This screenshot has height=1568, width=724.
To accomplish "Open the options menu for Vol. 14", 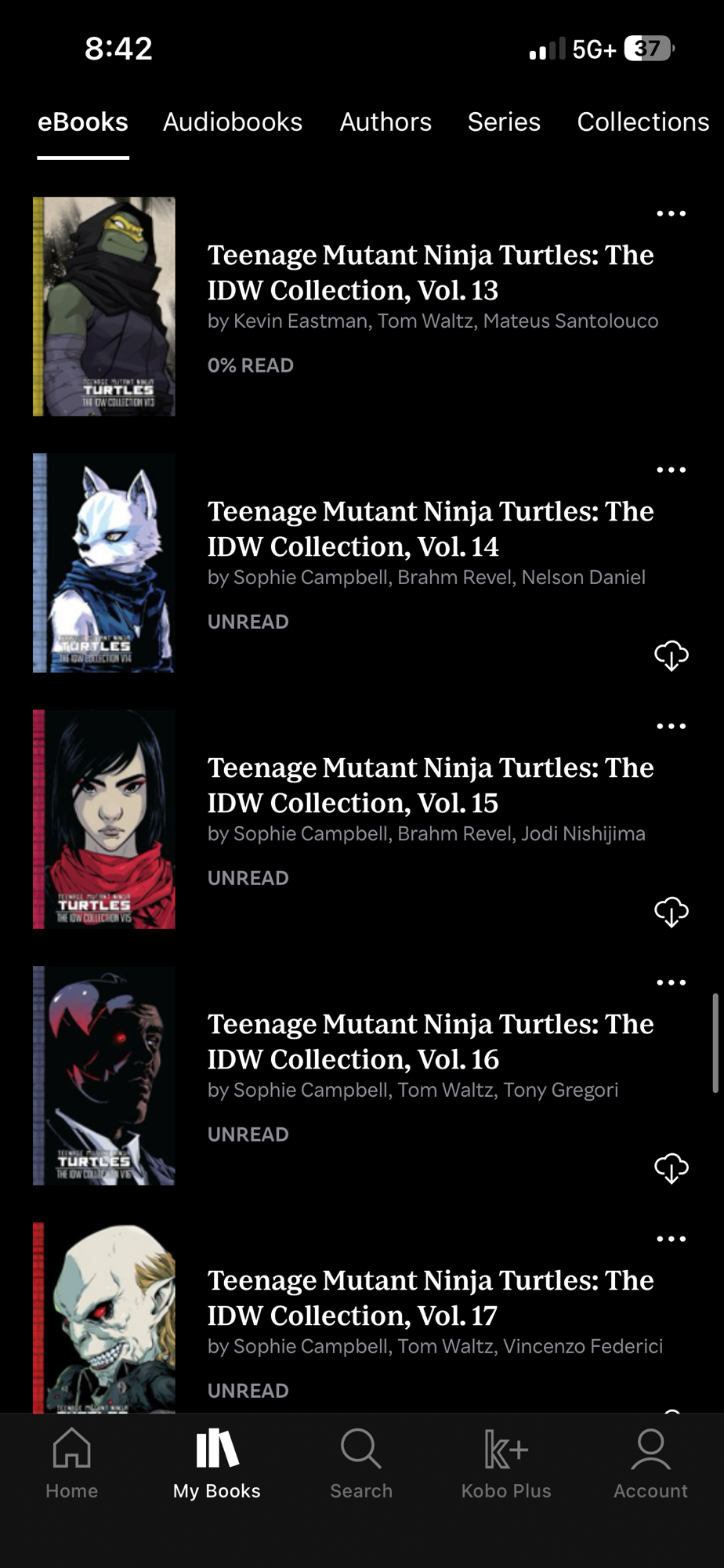I will 671,470.
